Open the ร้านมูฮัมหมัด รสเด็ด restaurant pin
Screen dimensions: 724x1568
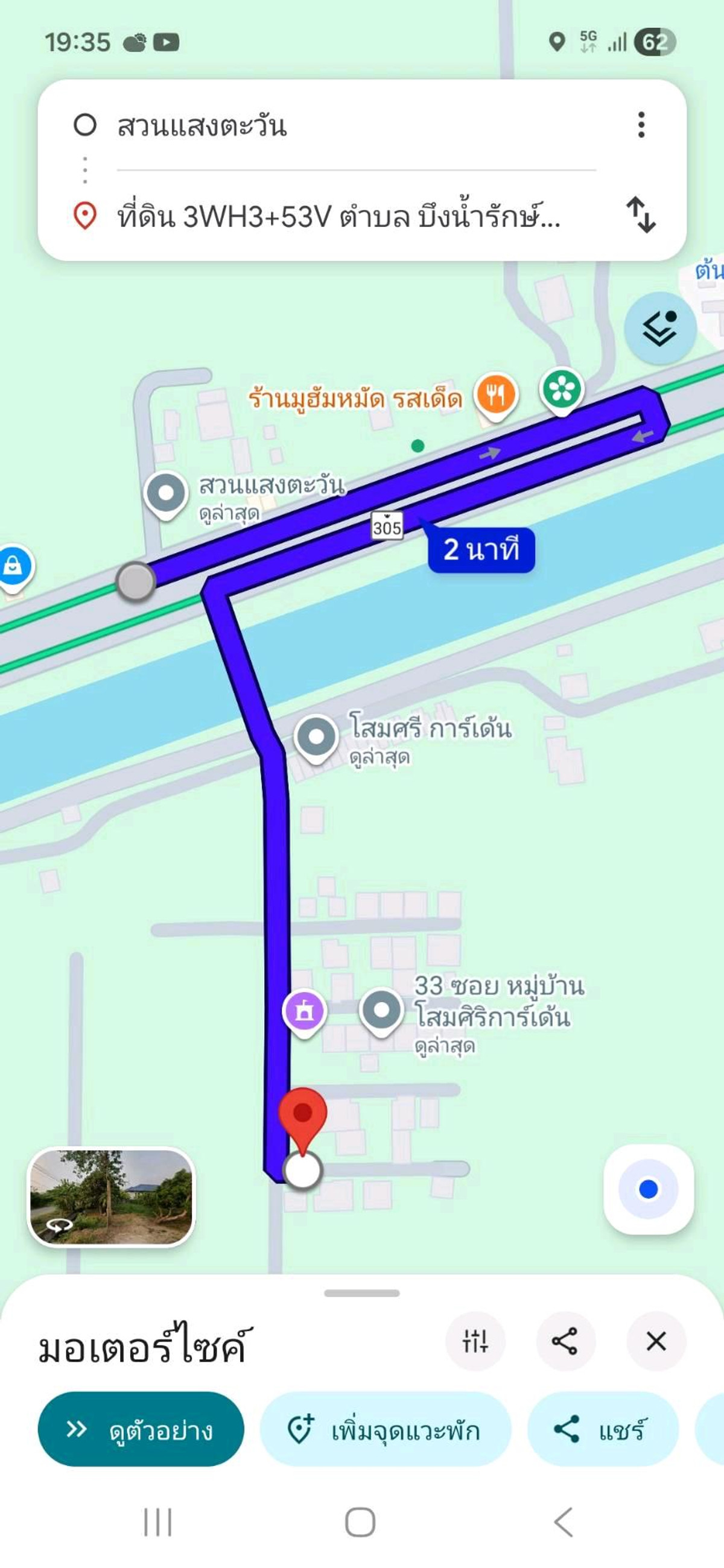pyautogui.click(x=496, y=395)
